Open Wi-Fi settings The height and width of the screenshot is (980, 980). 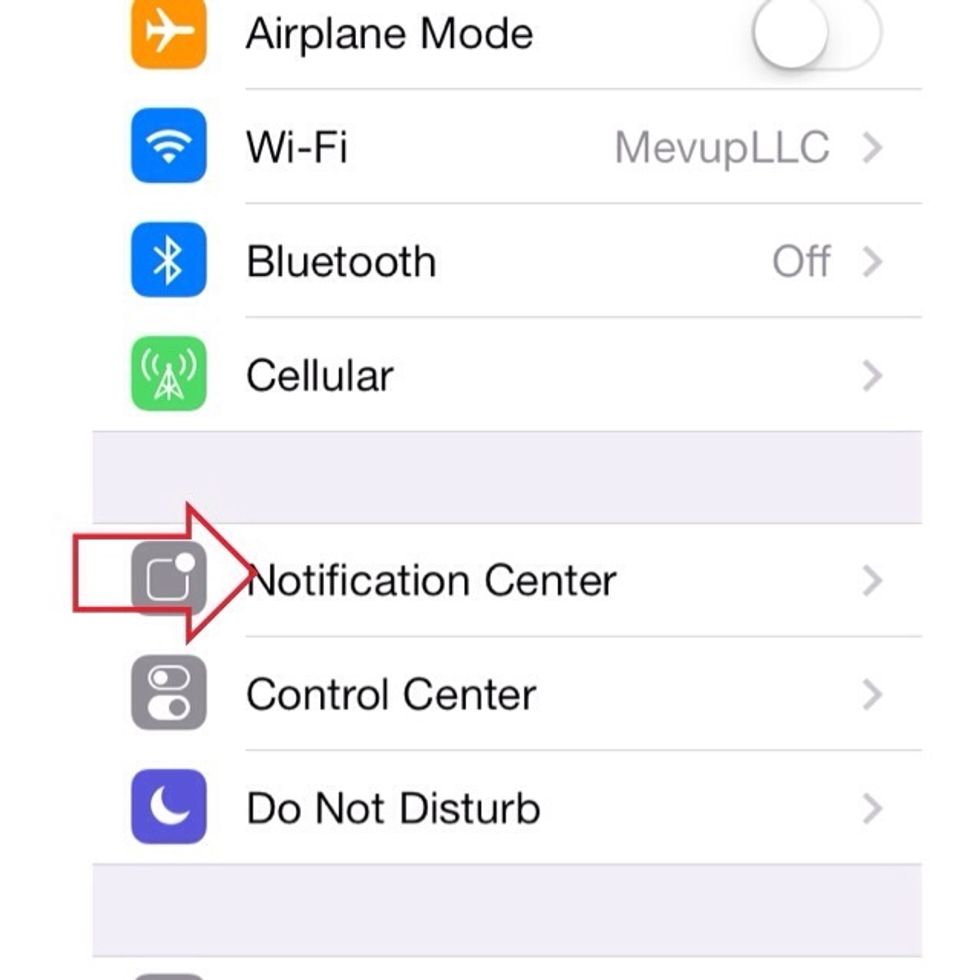(500, 148)
